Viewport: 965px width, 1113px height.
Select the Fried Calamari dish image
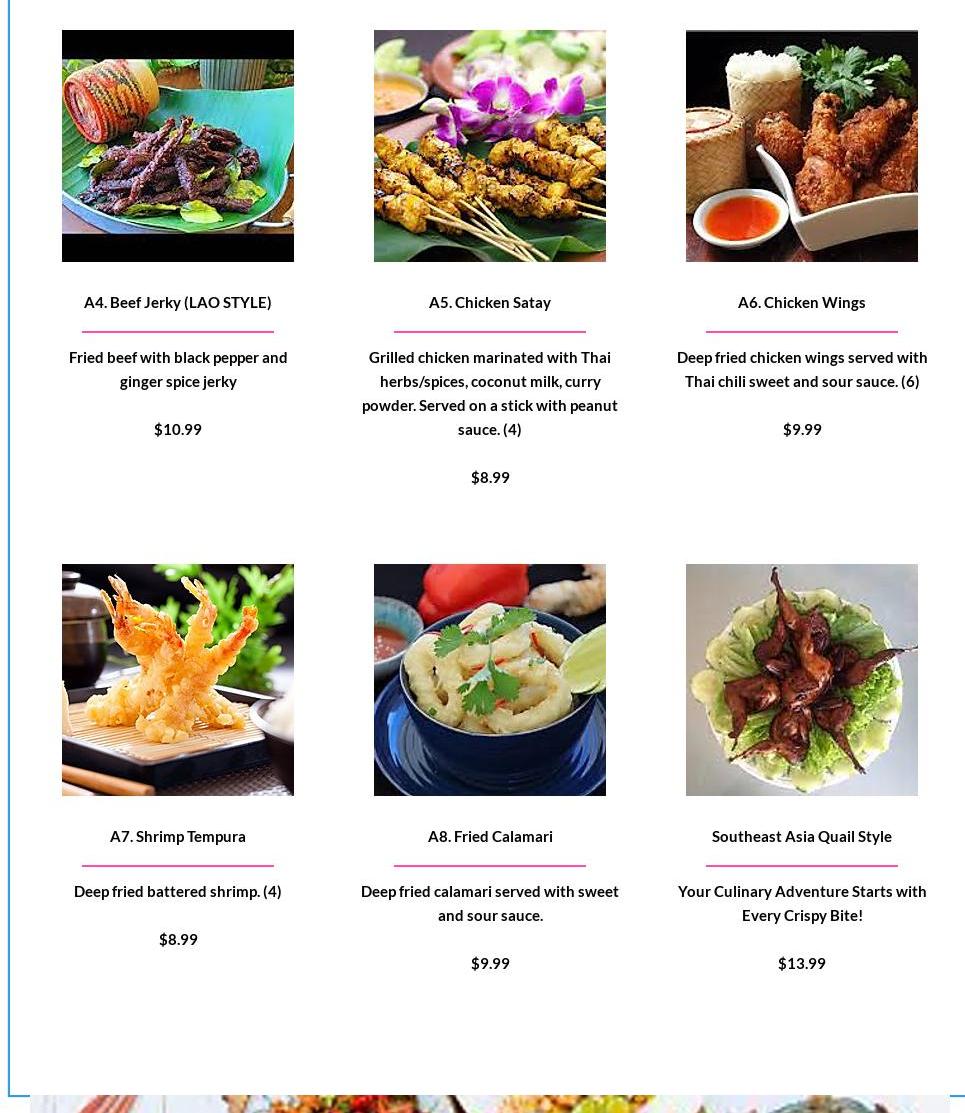pyautogui.click(x=490, y=680)
